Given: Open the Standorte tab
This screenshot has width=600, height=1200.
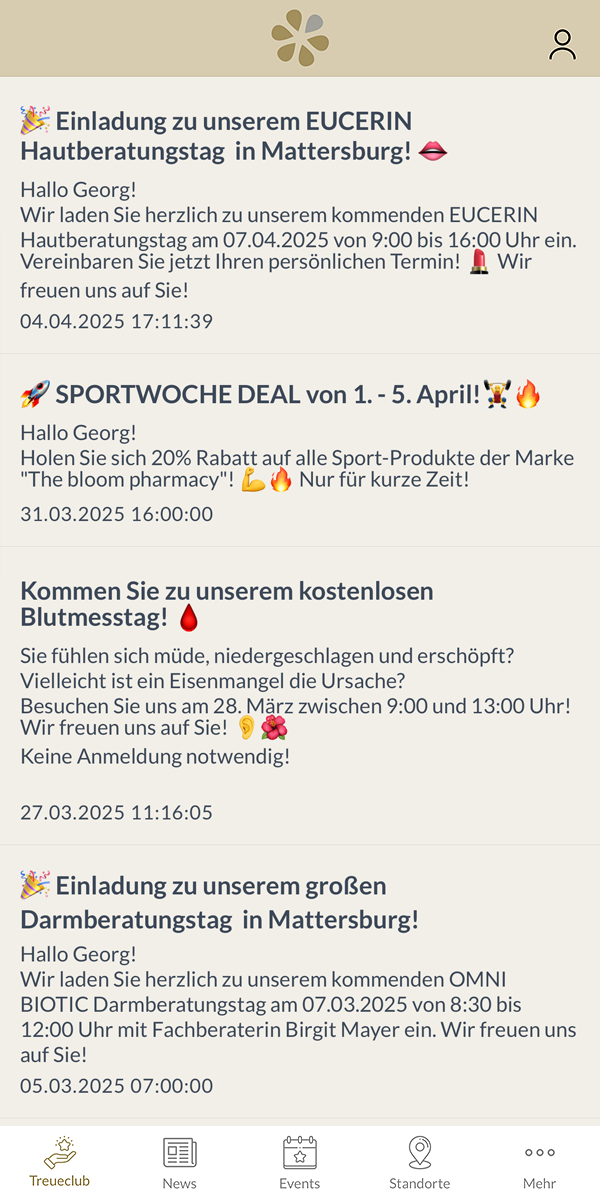Looking at the screenshot, I should [x=420, y=1163].
